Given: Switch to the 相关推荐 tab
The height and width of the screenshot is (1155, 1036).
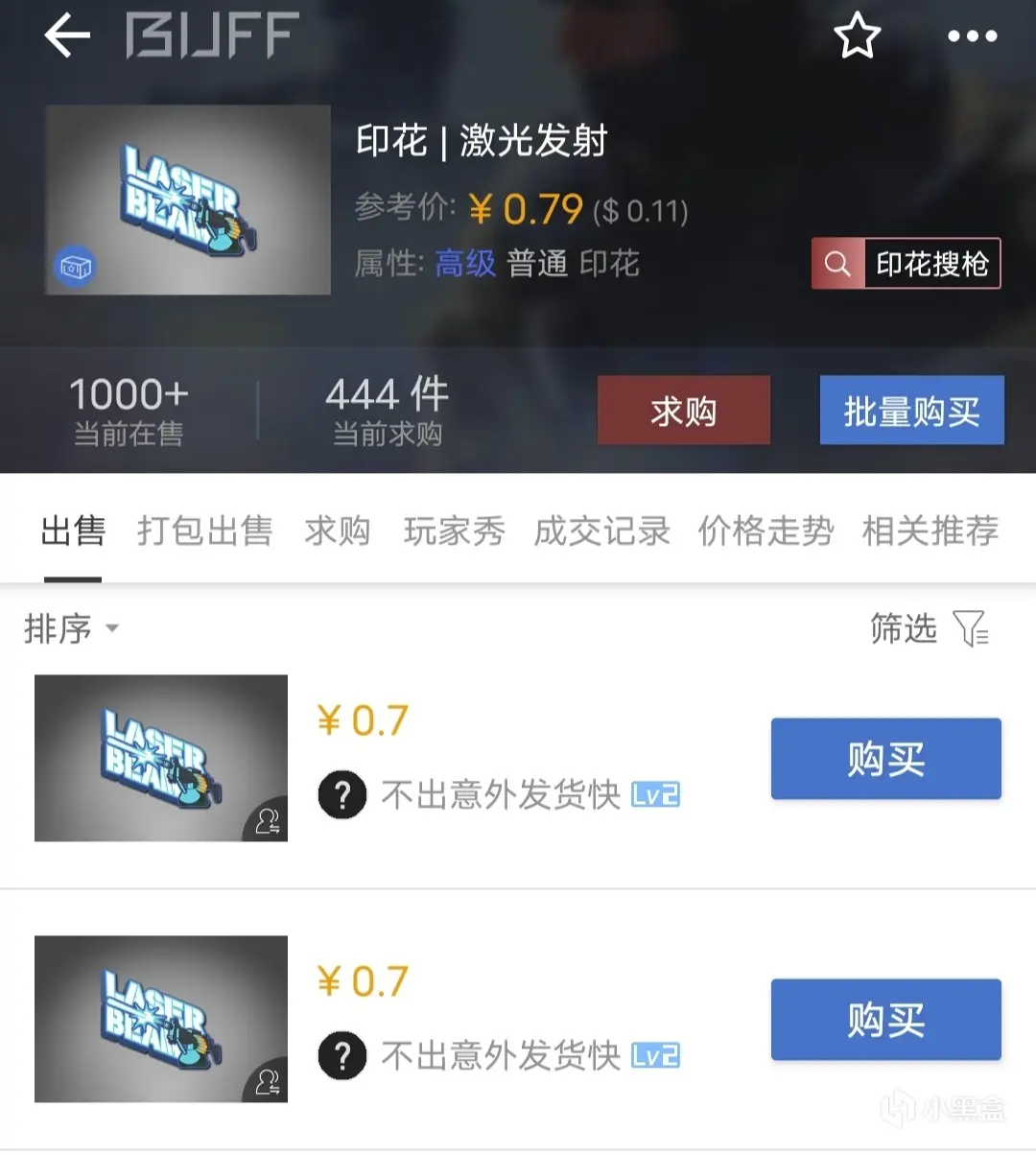Looking at the screenshot, I should pyautogui.click(x=930, y=530).
